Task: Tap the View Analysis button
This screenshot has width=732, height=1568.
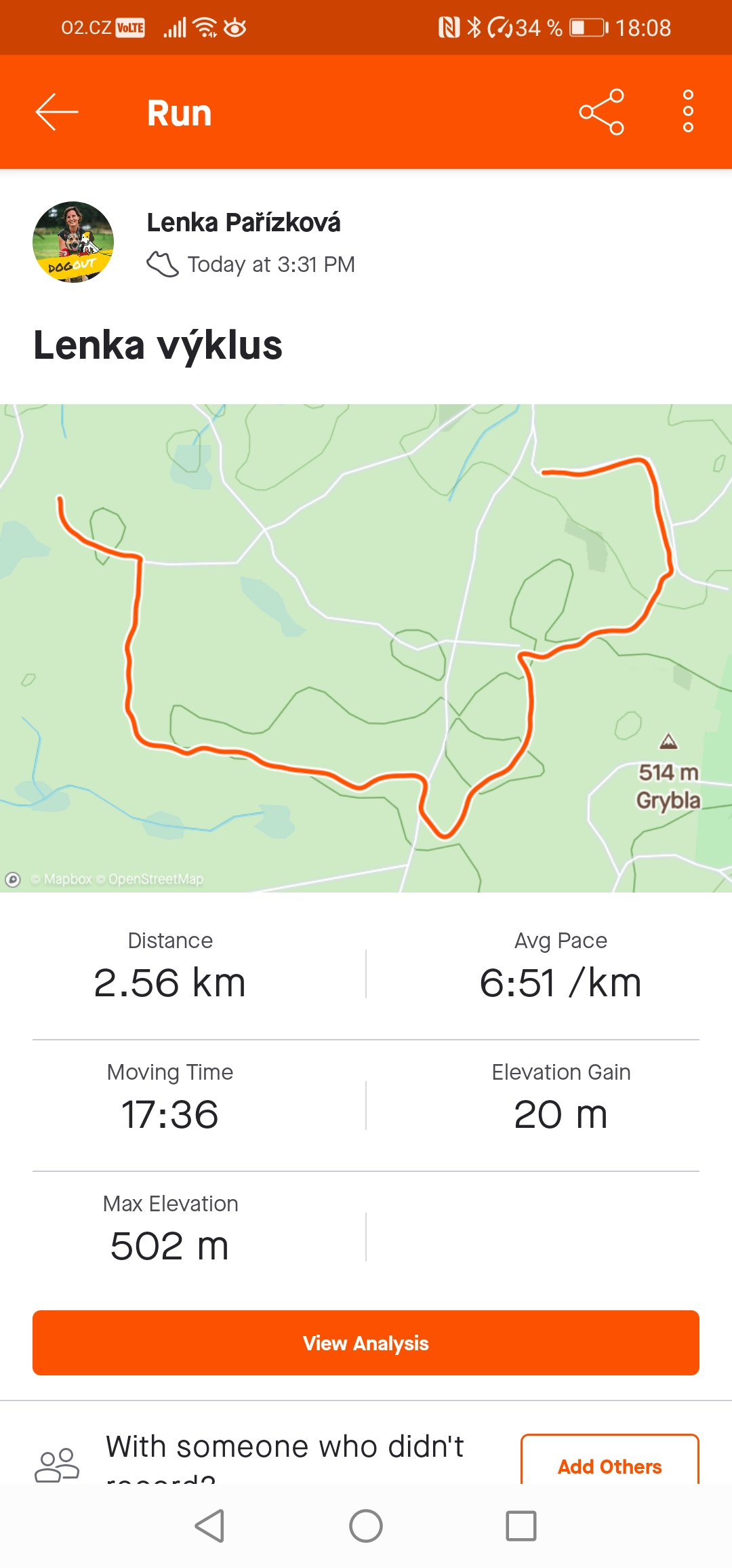Action: point(366,1343)
